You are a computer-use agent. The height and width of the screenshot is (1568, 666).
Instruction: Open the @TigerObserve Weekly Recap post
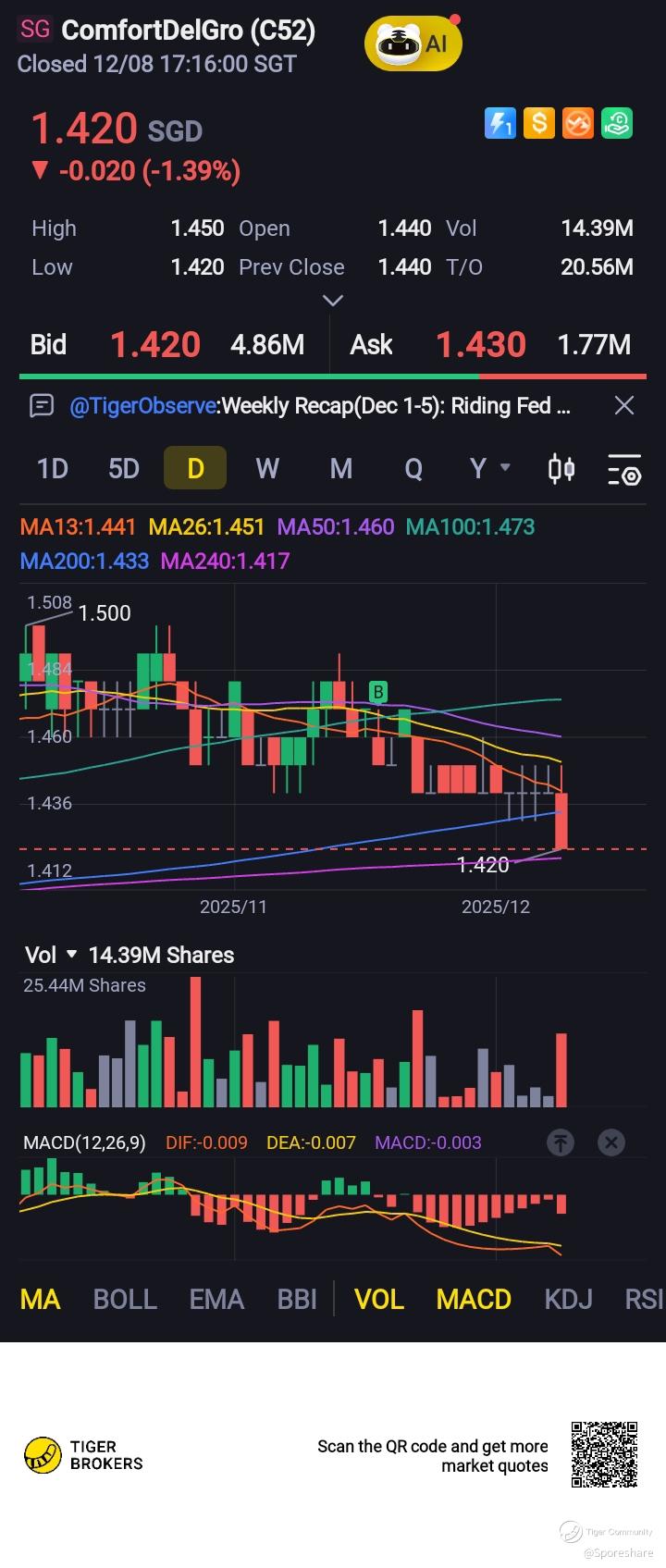click(x=319, y=405)
